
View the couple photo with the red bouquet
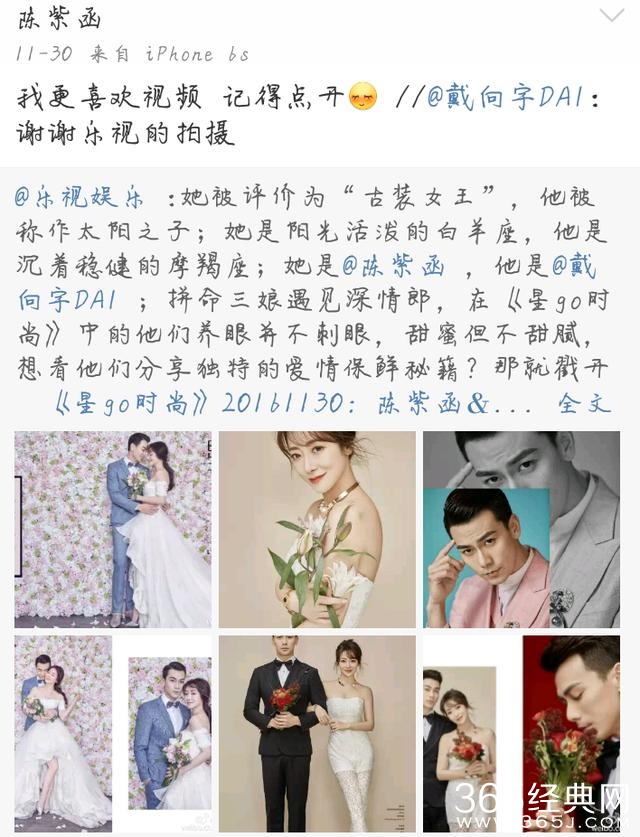point(317,733)
